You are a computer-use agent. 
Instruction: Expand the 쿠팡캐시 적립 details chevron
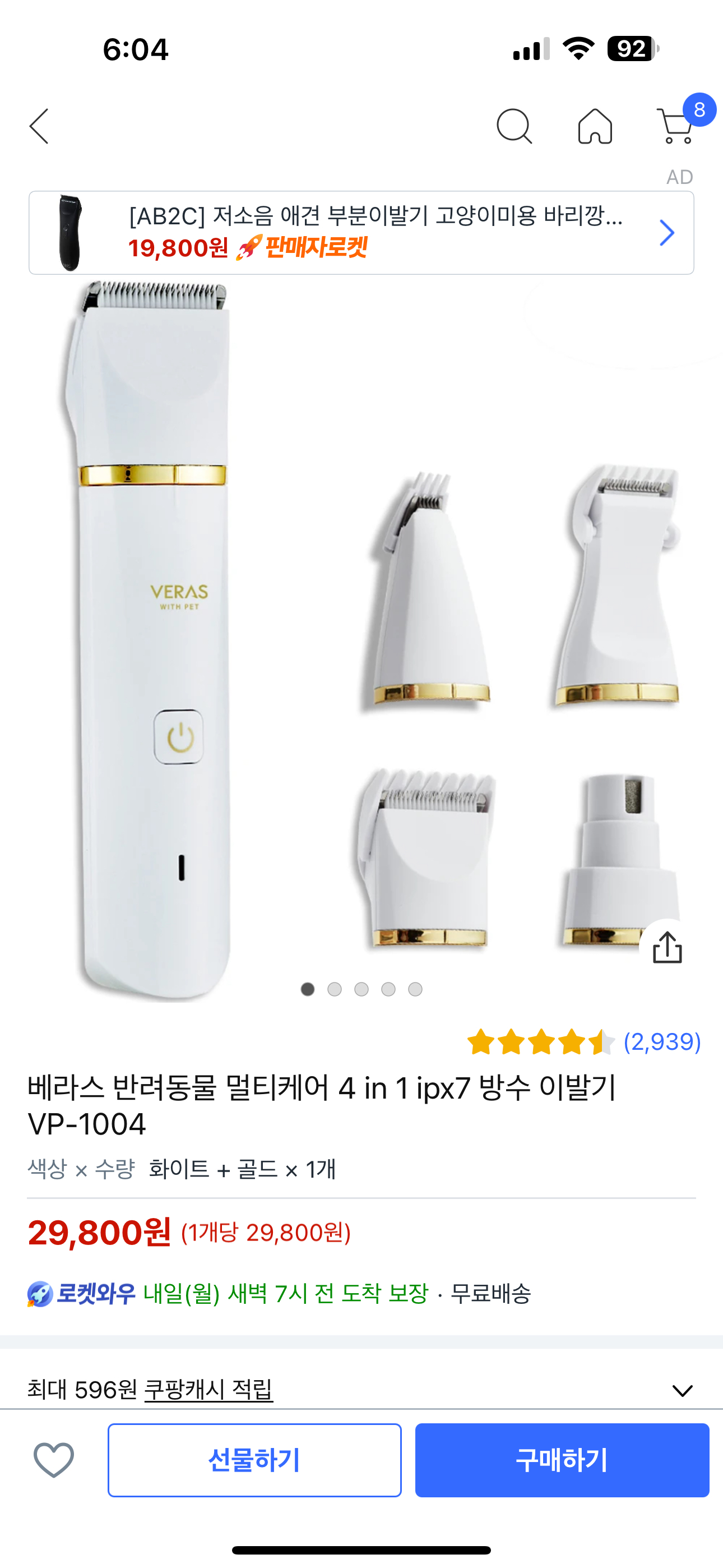point(682,1391)
